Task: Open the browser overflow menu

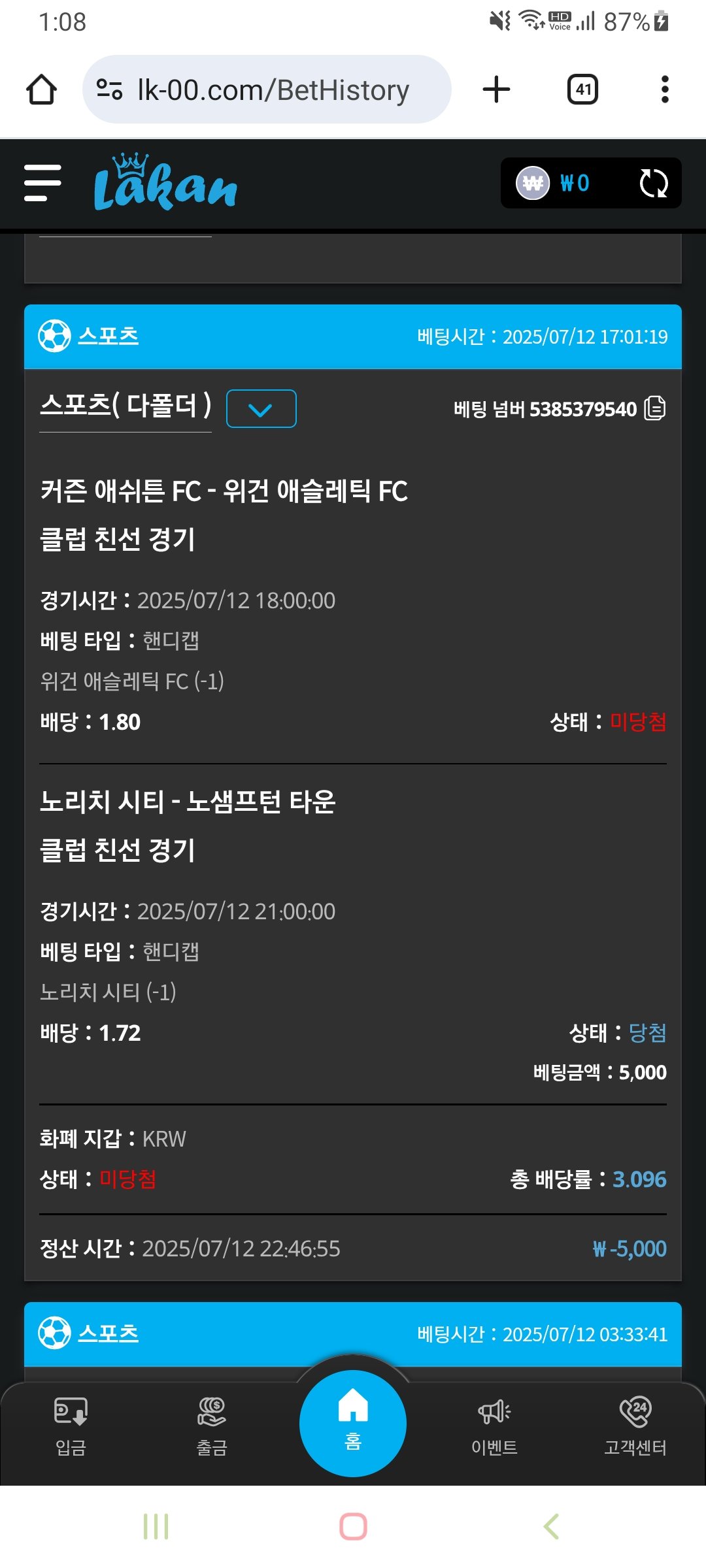Action: point(665,90)
